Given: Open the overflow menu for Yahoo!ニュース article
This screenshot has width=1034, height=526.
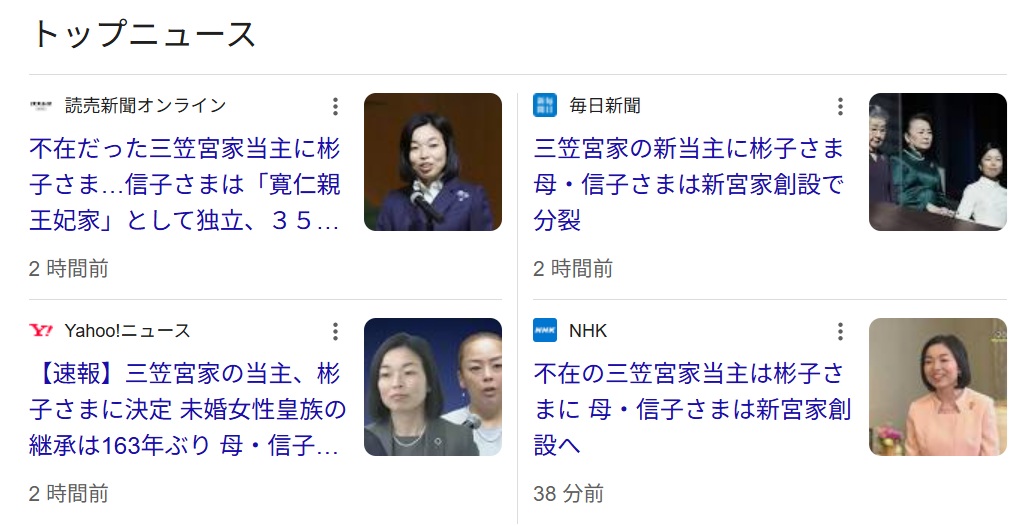Looking at the screenshot, I should [335, 331].
